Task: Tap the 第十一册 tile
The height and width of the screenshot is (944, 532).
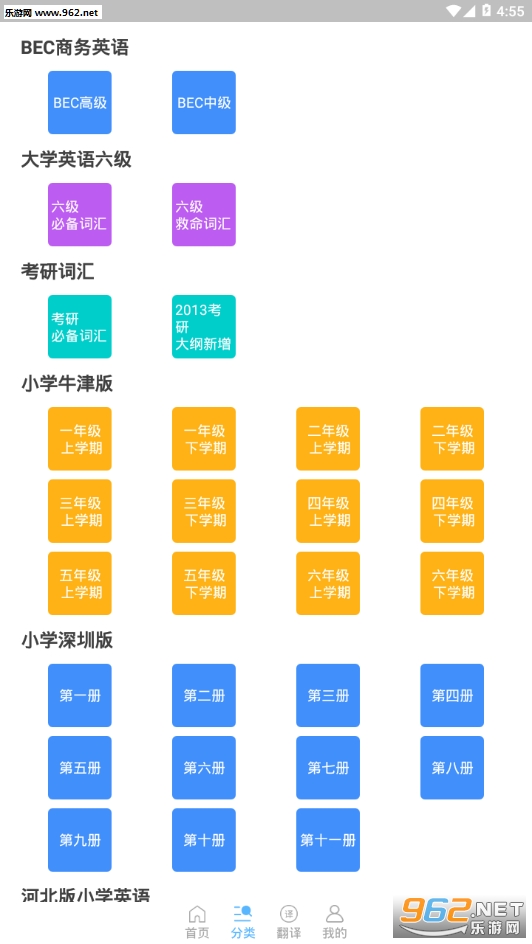Action: 327,839
